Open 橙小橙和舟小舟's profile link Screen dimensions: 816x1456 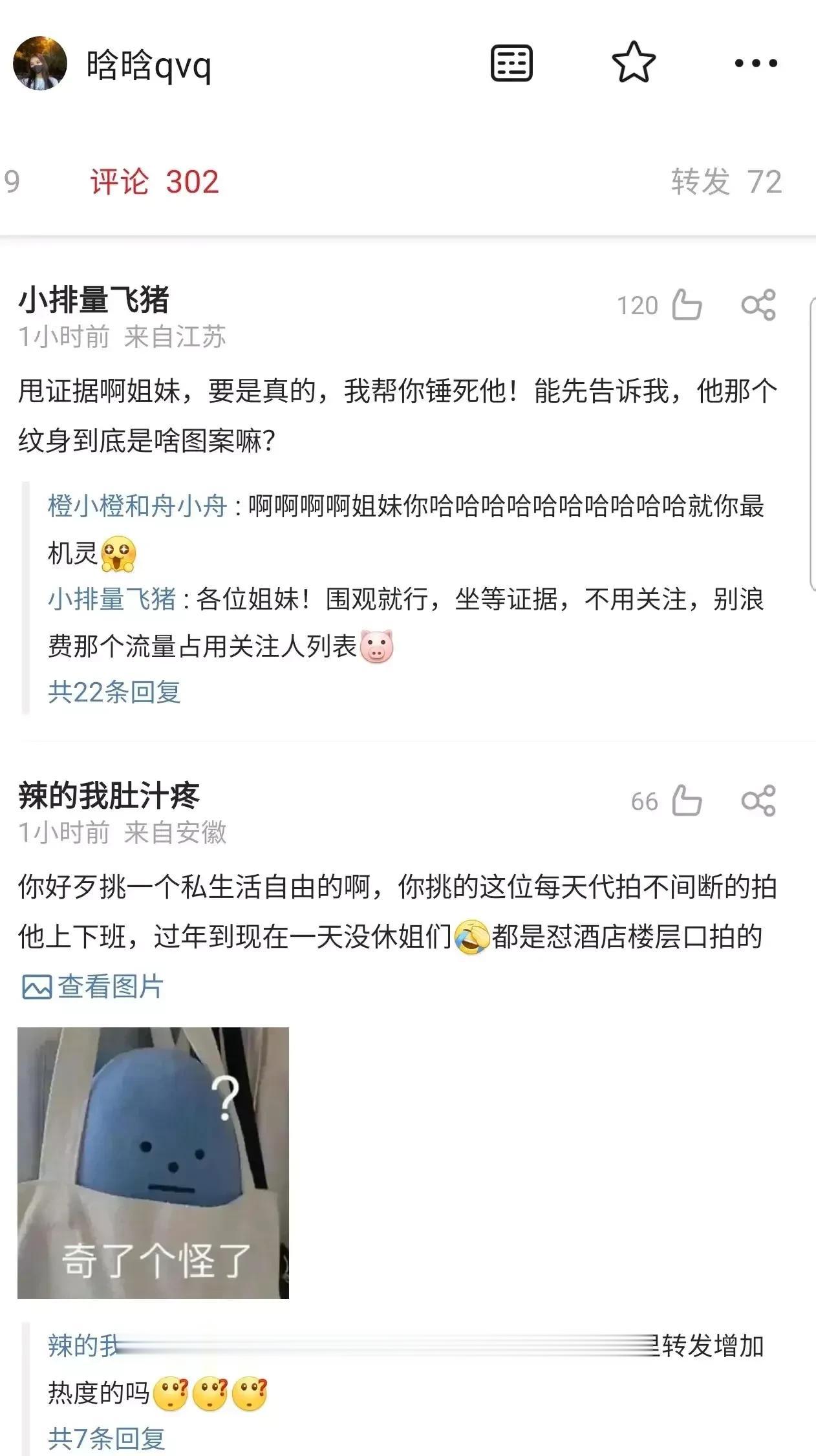(x=137, y=506)
